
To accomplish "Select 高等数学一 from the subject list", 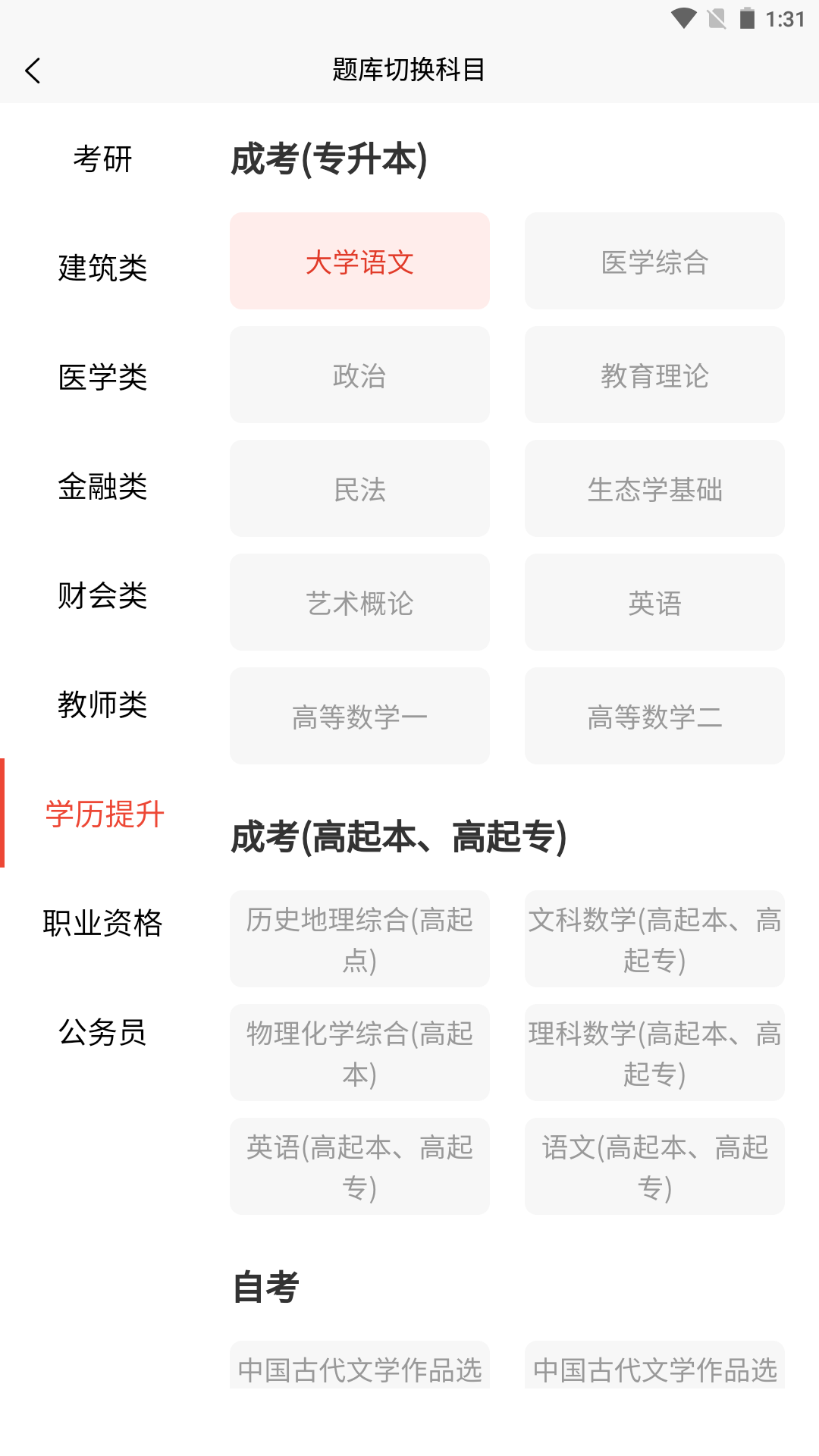I will coord(359,715).
